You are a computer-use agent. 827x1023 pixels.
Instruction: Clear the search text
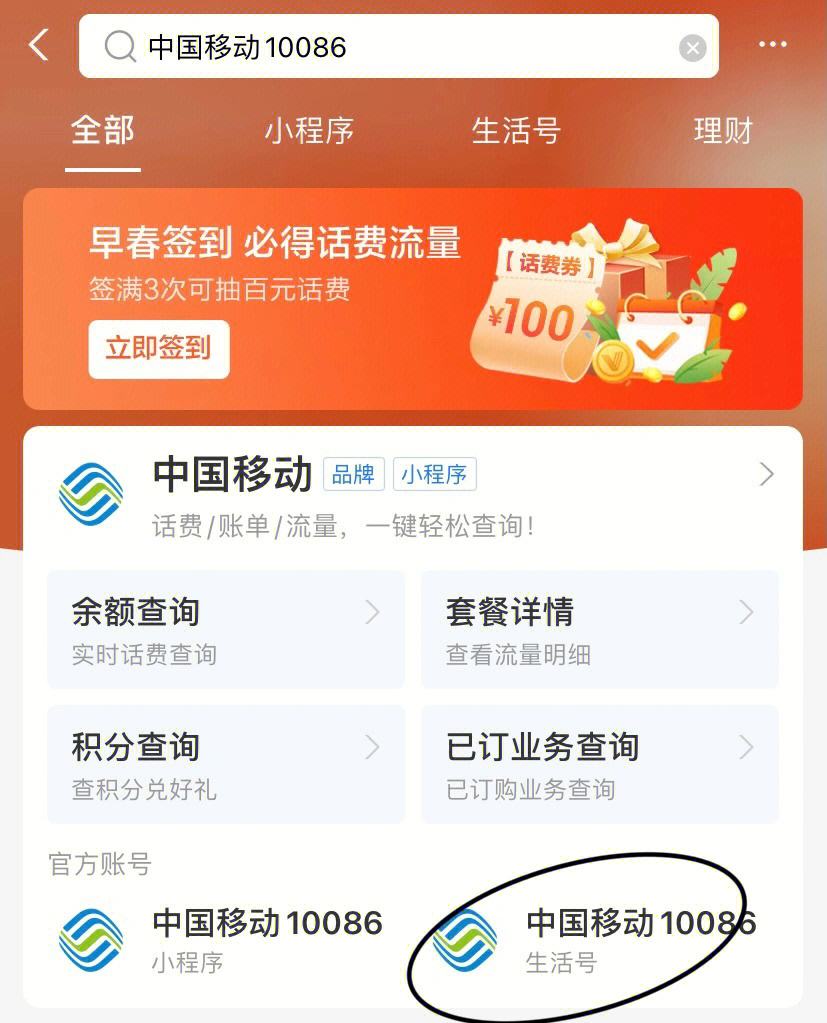pos(692,47)
